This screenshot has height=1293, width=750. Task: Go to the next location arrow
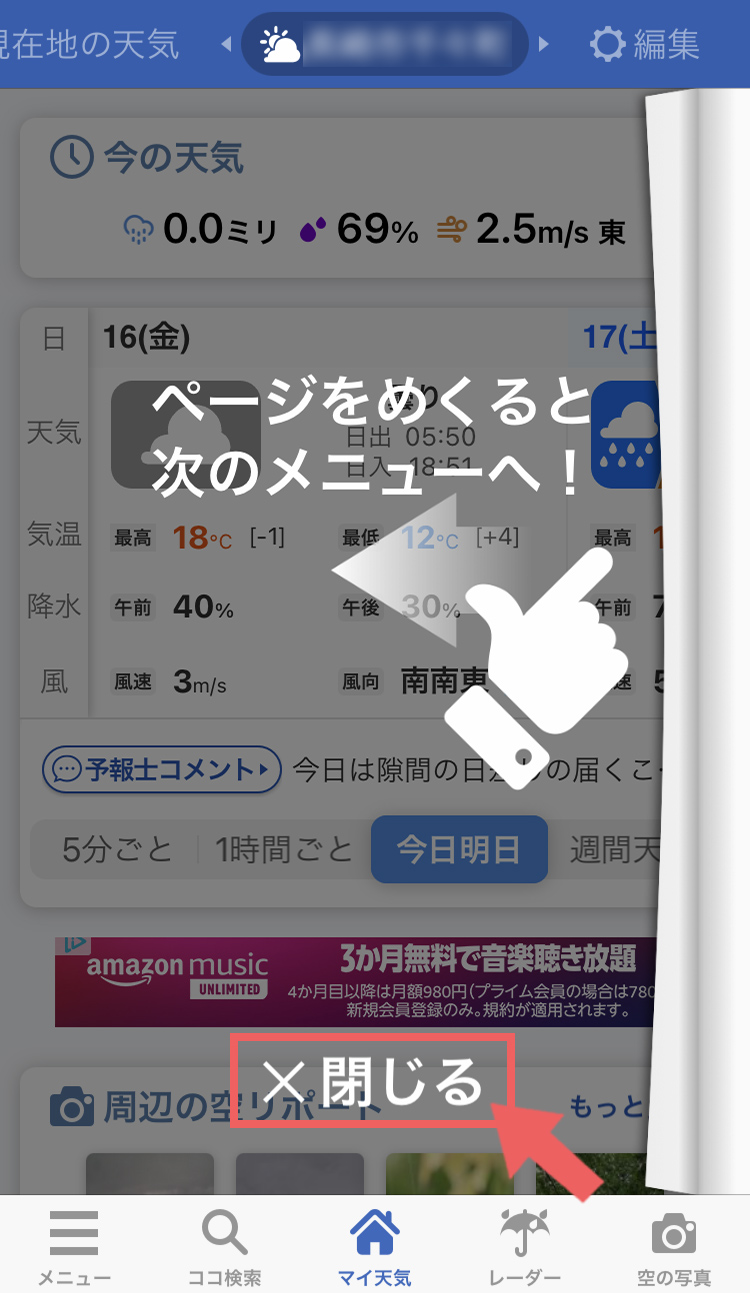[544, 44]
